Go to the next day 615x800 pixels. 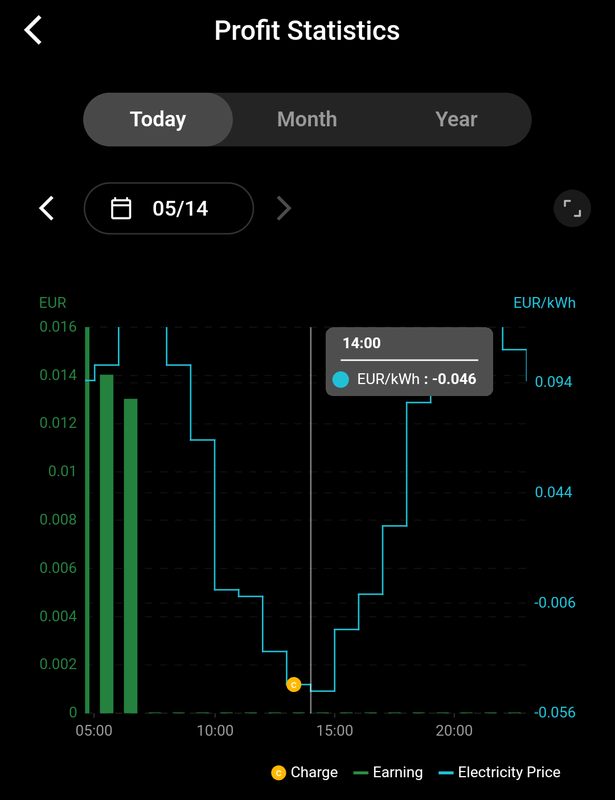pyautogui.click(x=284, y=208)
